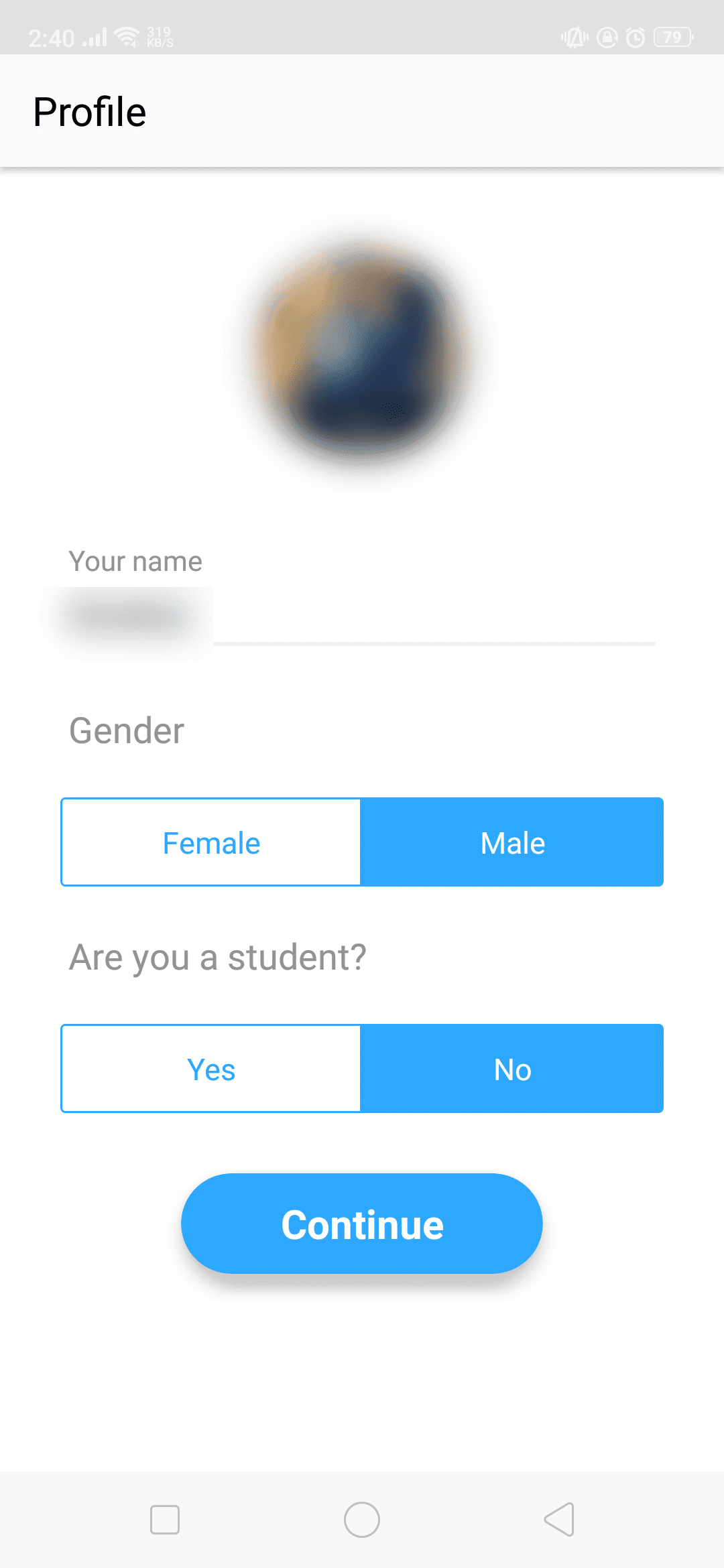Tap the profile photo to change it
Screen dimensions: 724x1568
[362, 352]
